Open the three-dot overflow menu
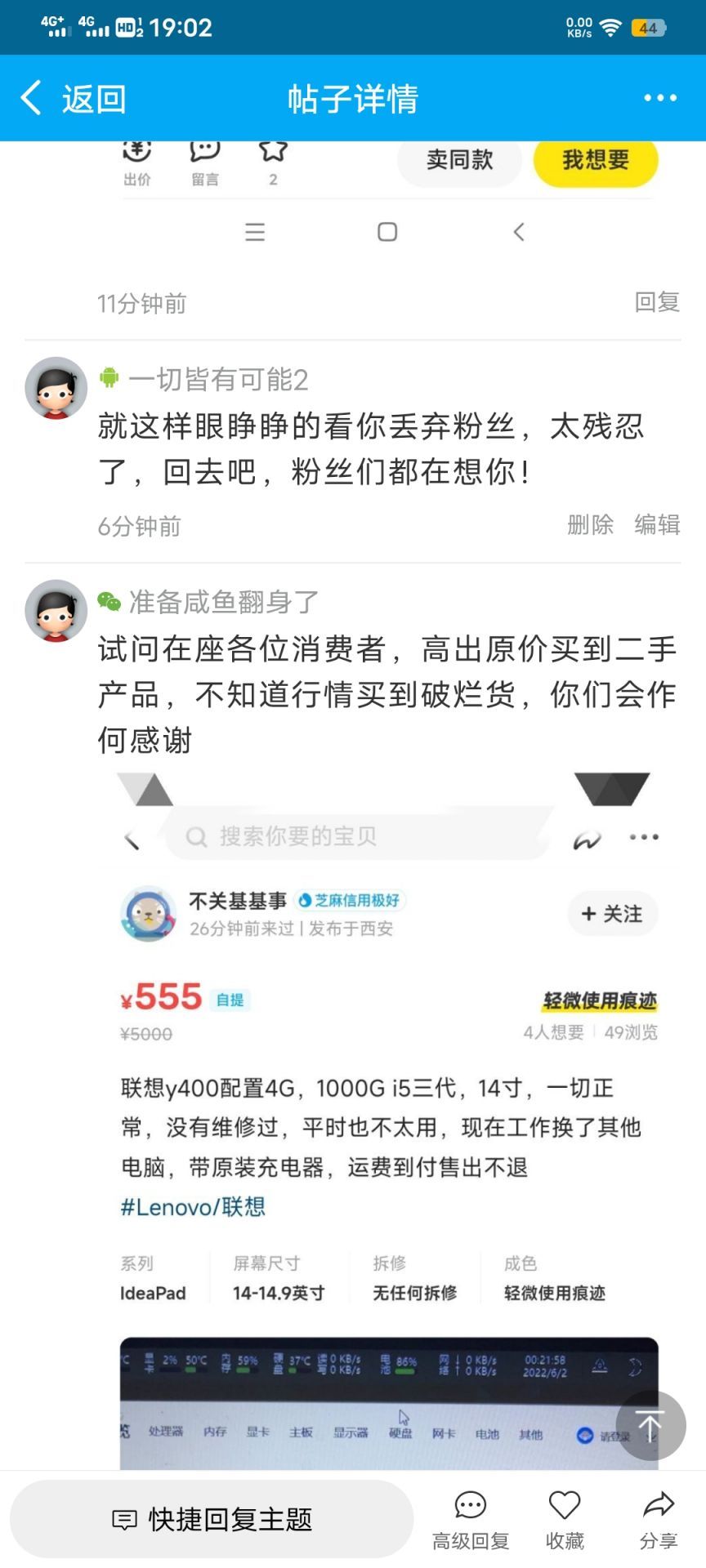 [660, 98]
